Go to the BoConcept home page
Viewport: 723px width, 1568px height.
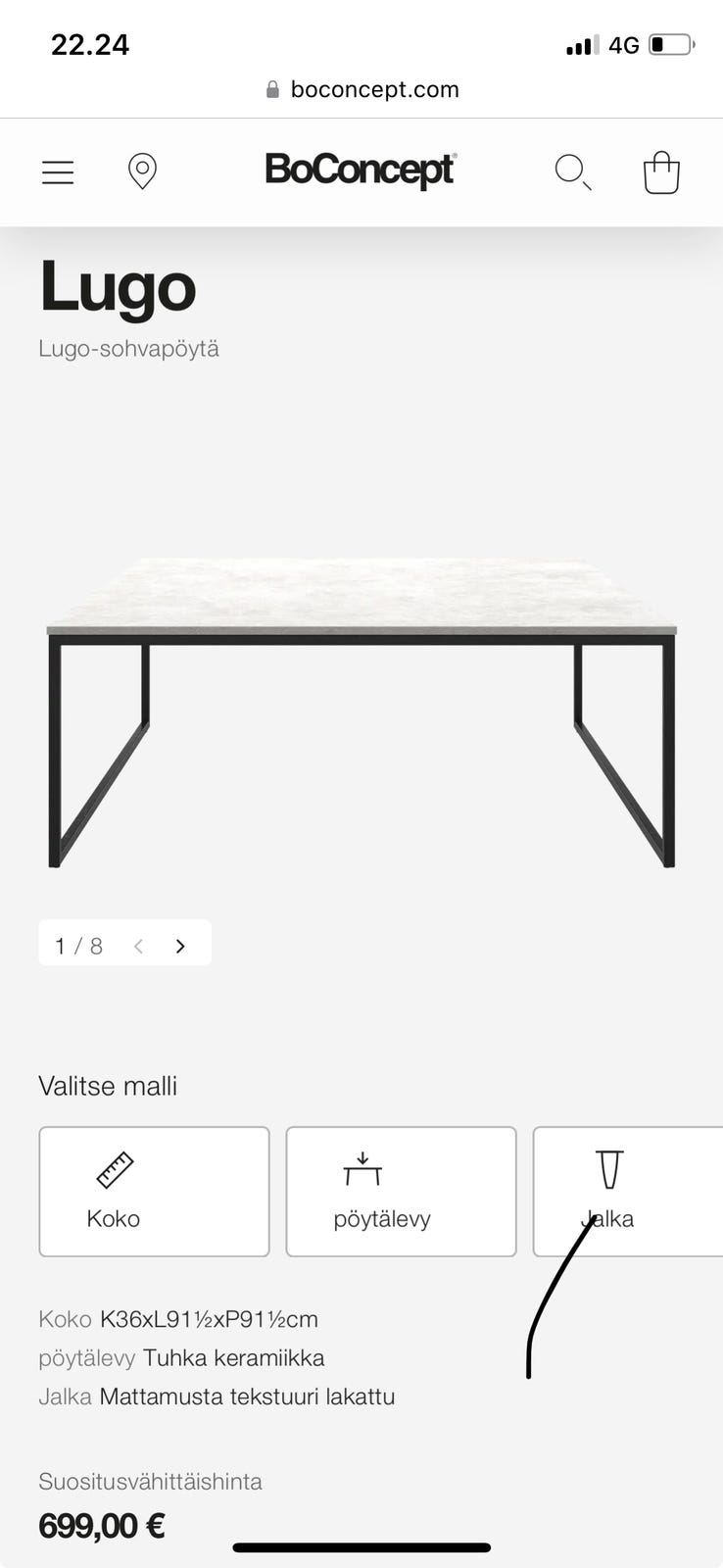361,171
